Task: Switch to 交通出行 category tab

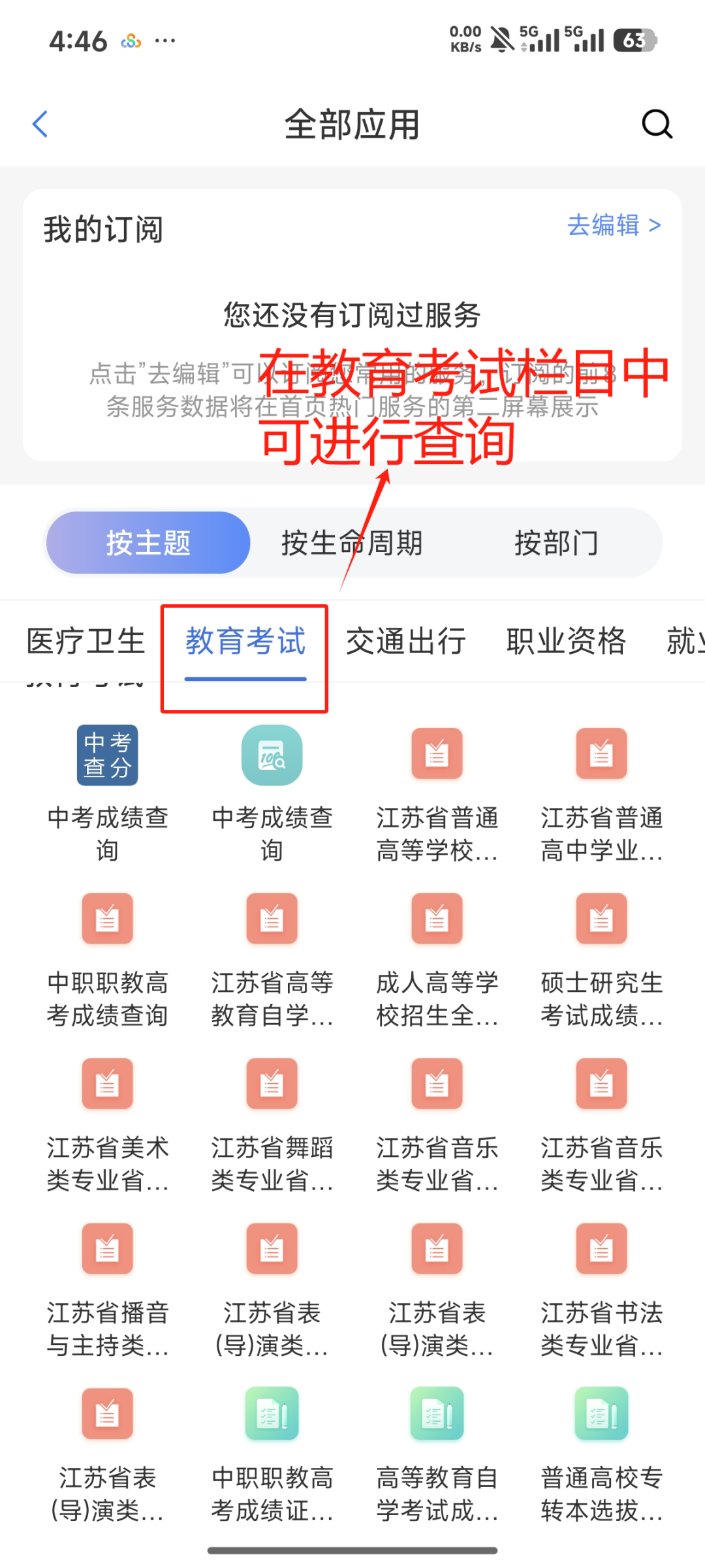Action: point(406,641)
